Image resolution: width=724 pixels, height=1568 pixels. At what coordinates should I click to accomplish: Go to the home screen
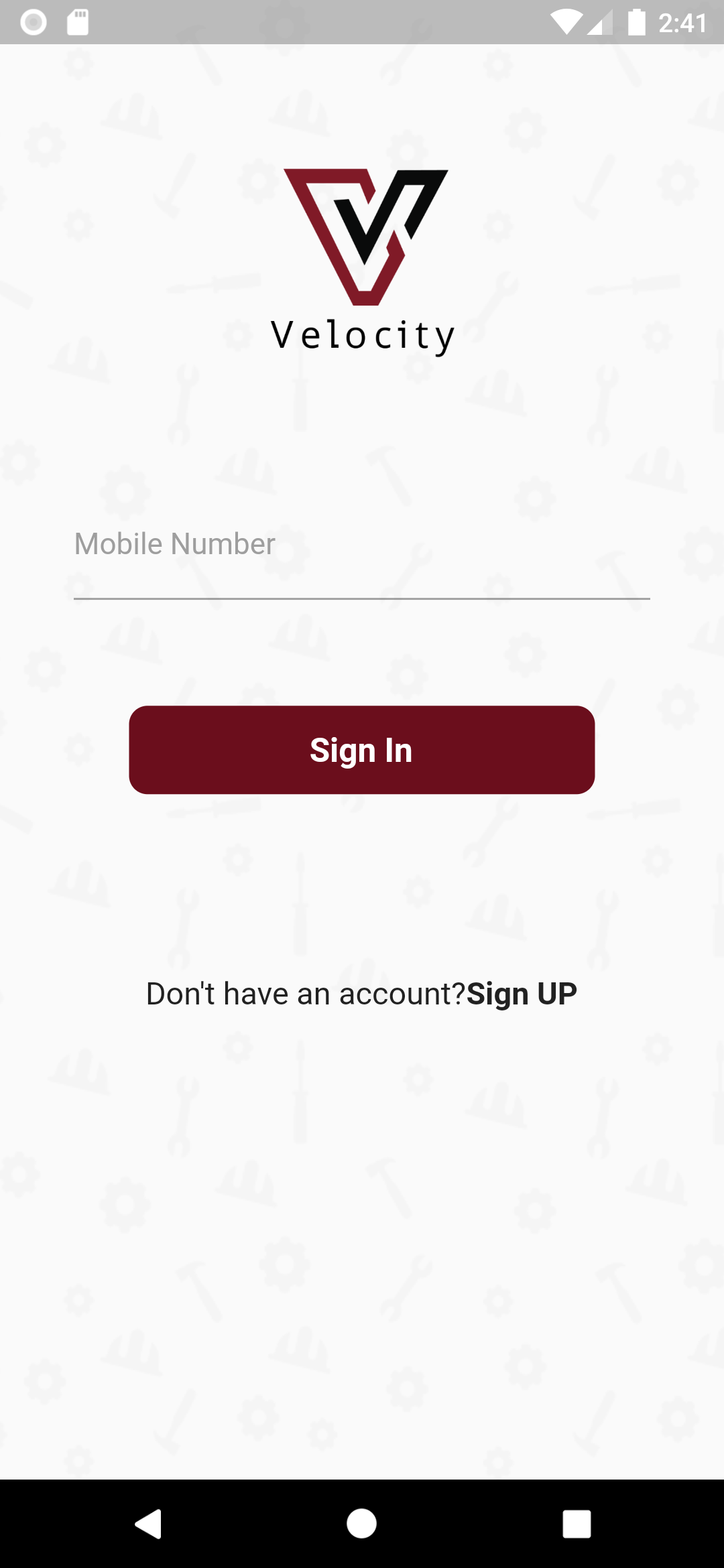361,1524
